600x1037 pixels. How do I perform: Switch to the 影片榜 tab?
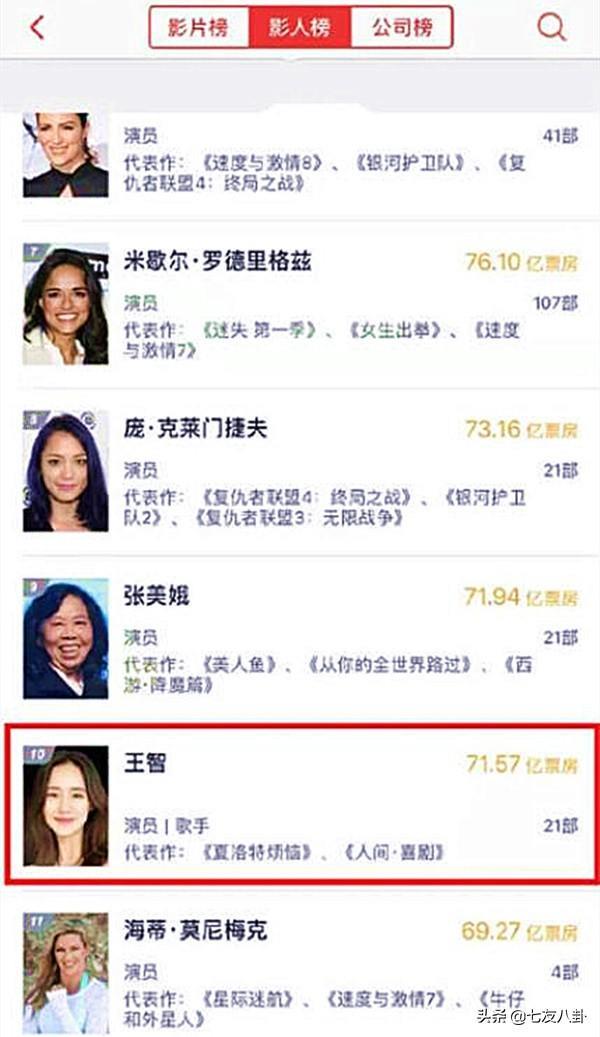click(x=200, y=27)
